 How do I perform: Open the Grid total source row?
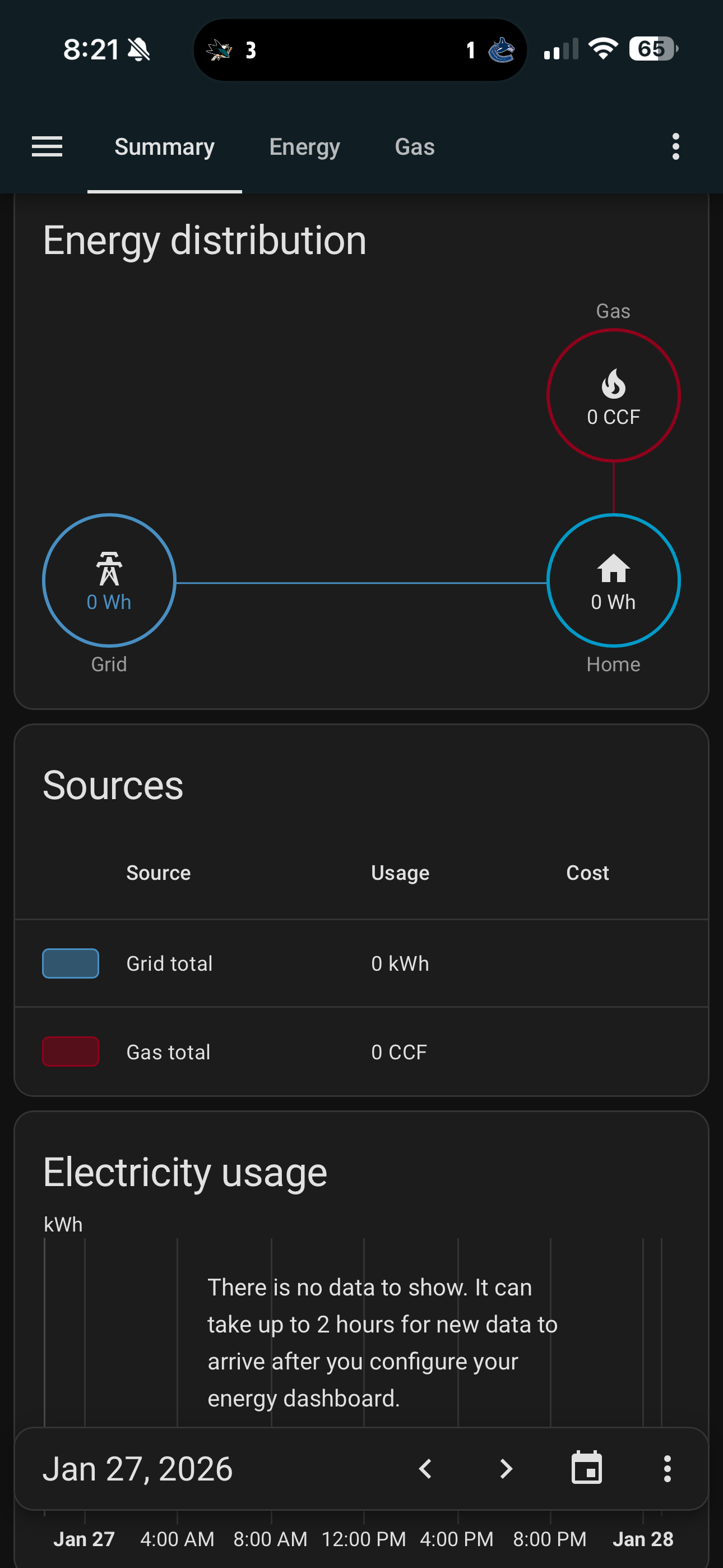click(361, 963)
